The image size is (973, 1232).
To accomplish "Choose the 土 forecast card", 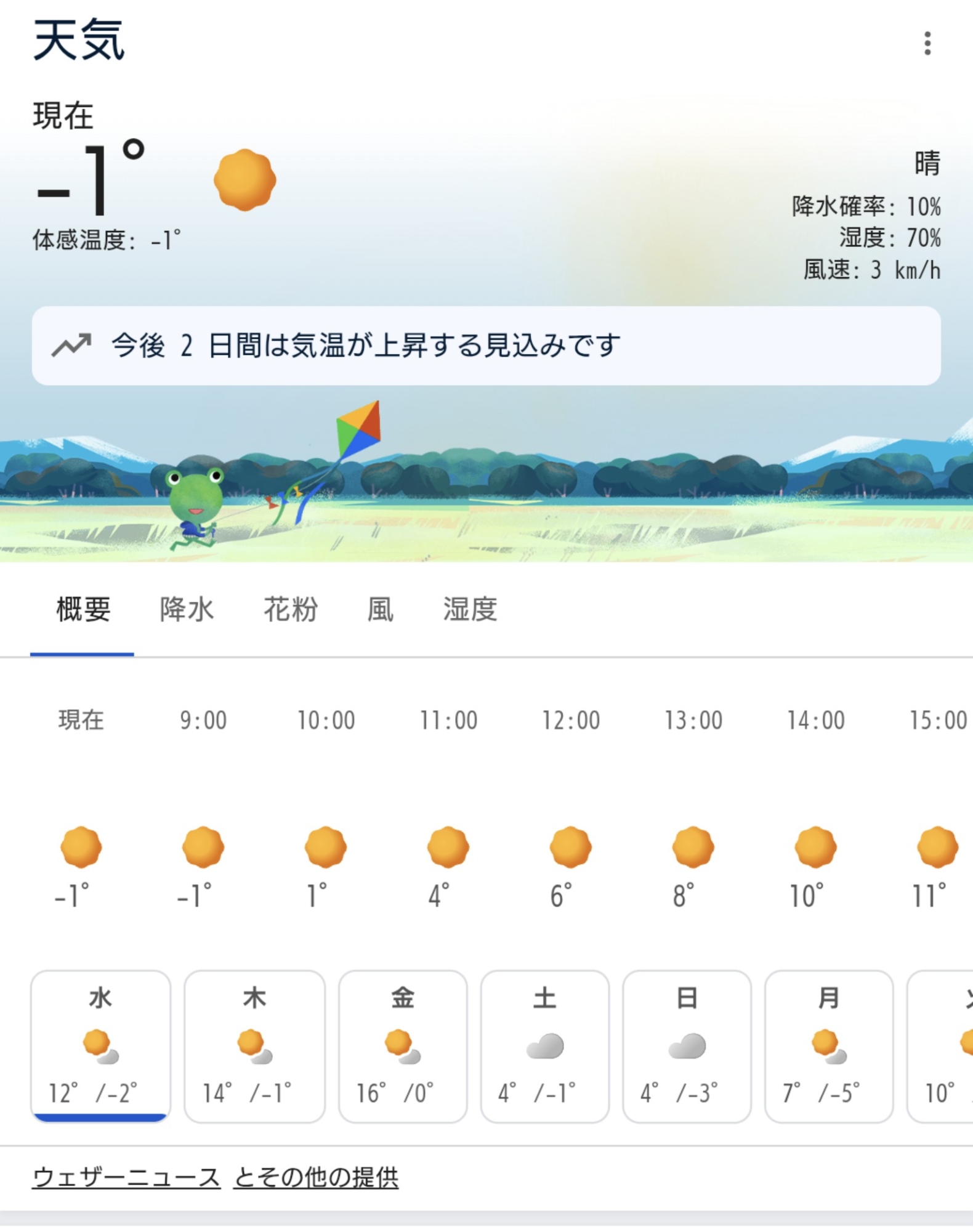I will pos(545,1046).
